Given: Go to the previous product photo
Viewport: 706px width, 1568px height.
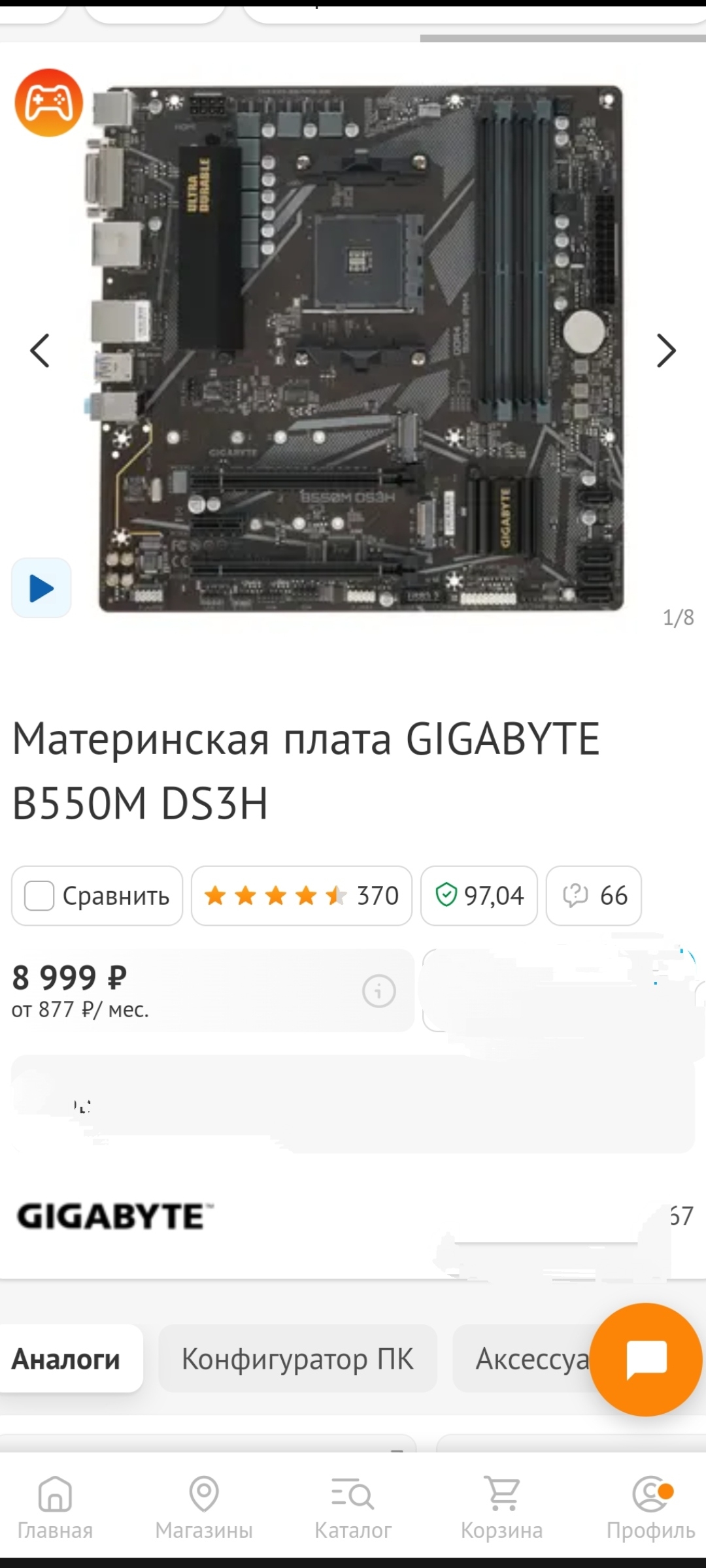Looking at the screenshot, I should pos(40,351).
